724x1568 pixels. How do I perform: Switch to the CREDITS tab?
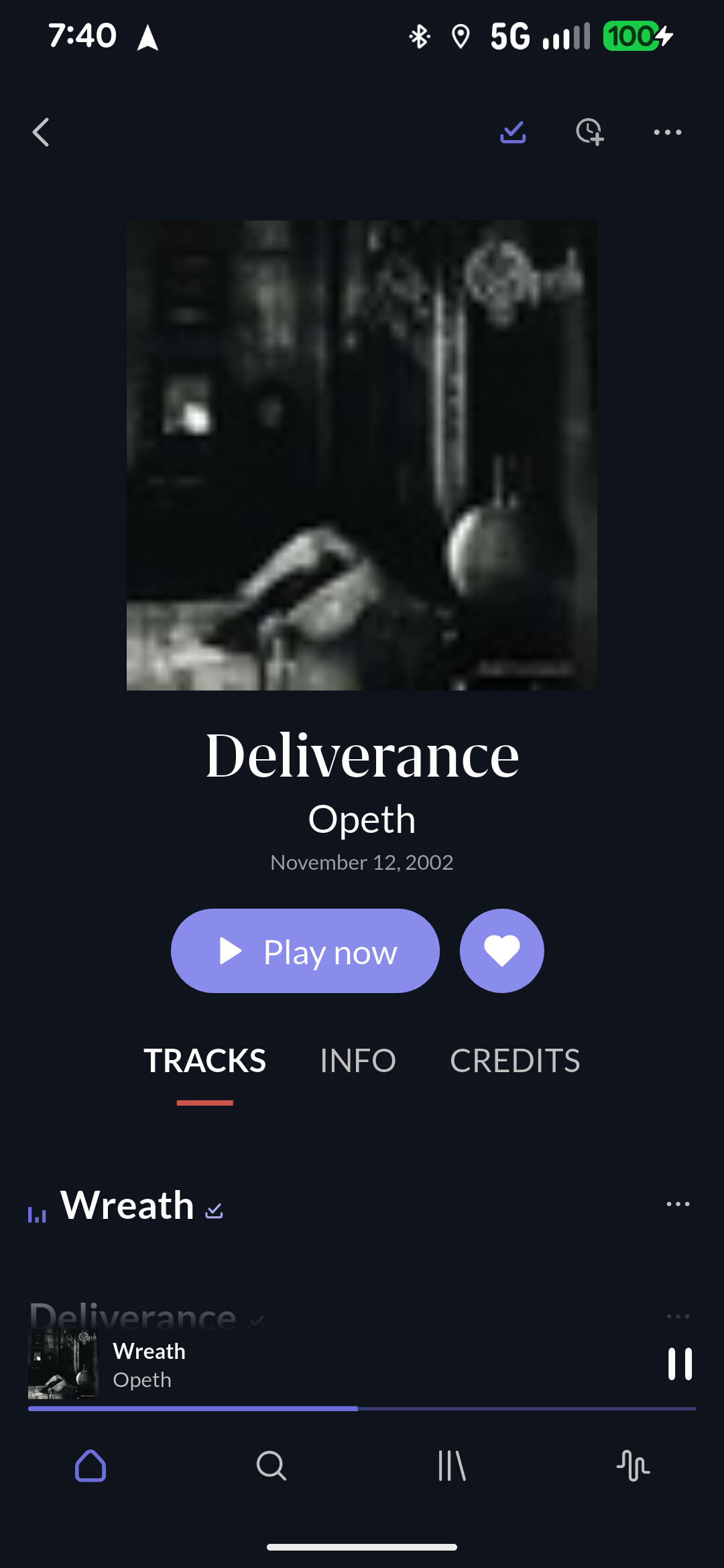(x=514, y=1061)
